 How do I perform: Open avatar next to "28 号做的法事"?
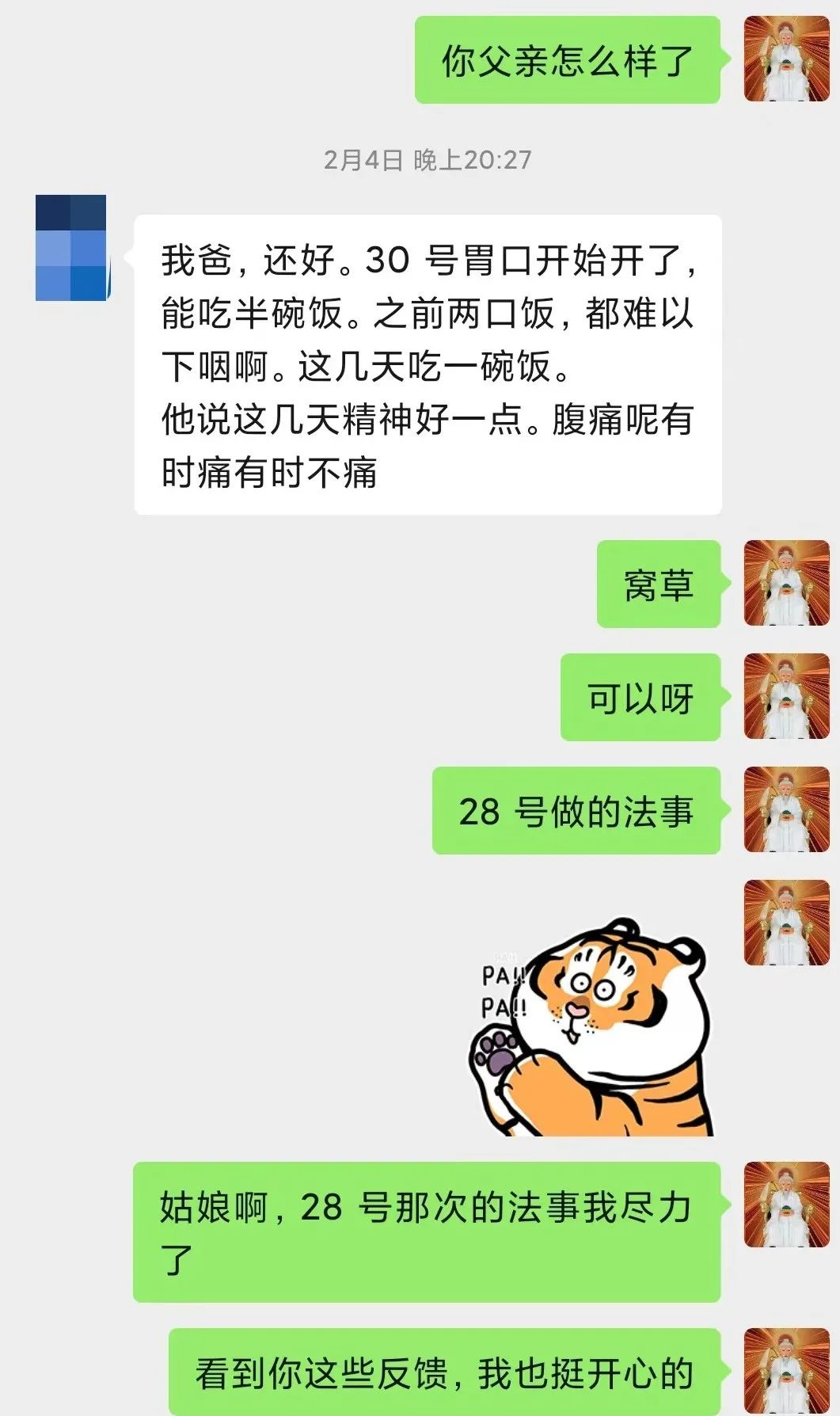pyautogui.click(x=786, y=810)
